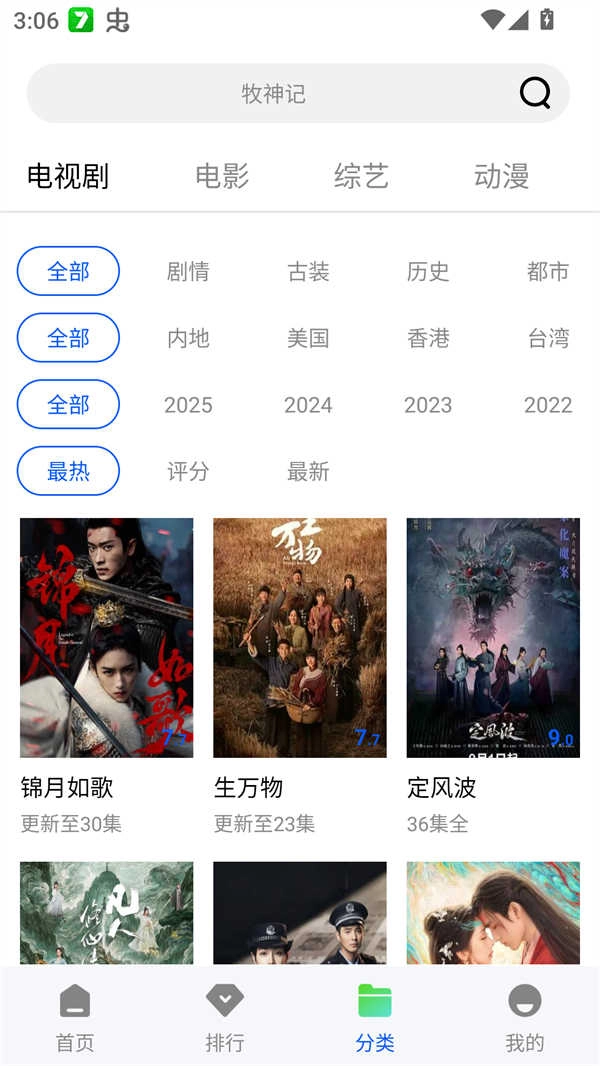The image size is (600, 1066).
Task: Filter region to 内地
Action: (188, 338)
